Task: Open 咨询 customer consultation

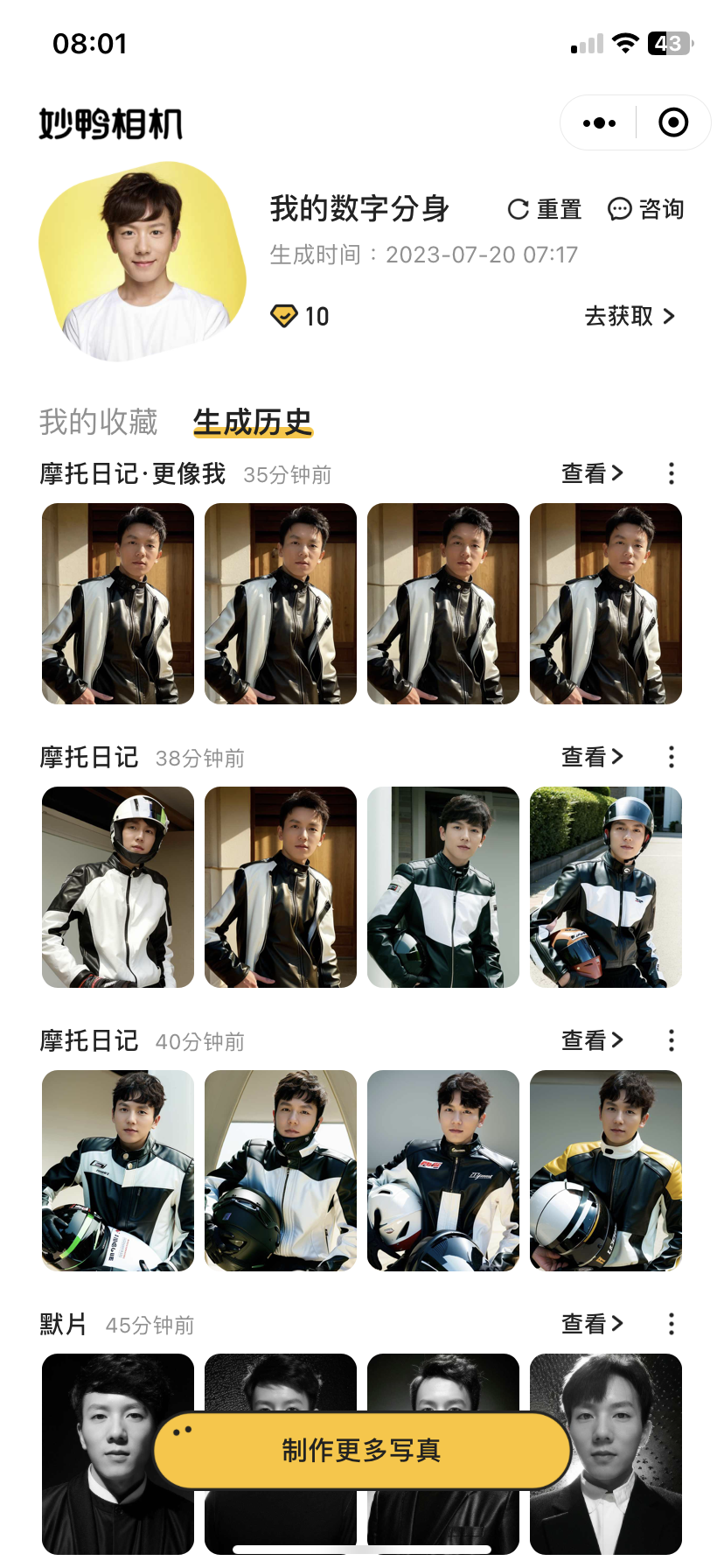Action: tap(646, 209)
